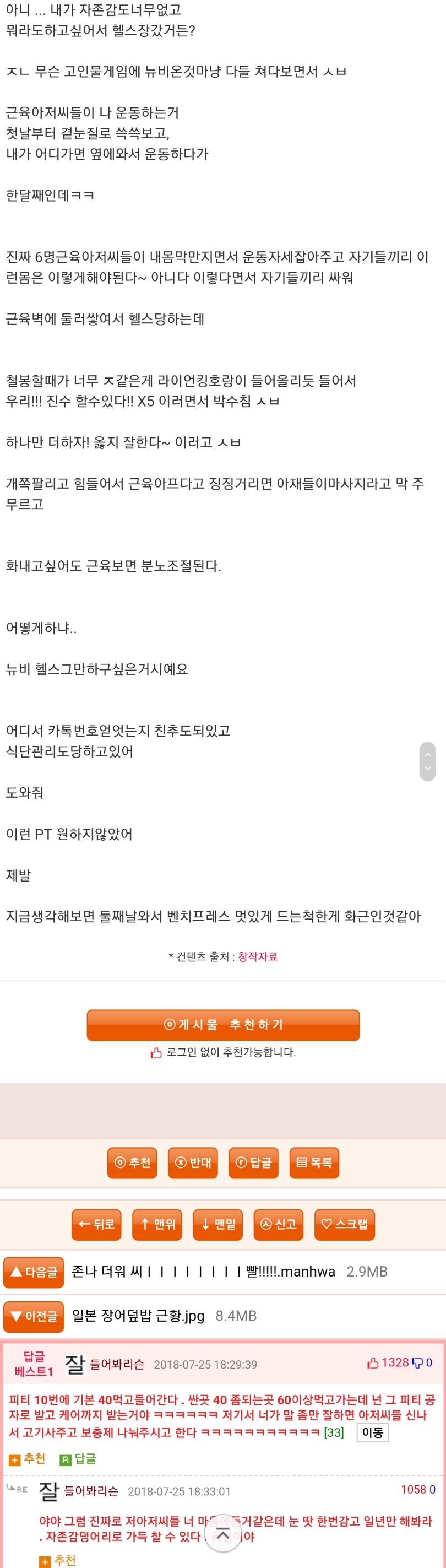446x1568 pixels.
Task: Open the next post titled 존나 더워 manhwa
Action: (203, 1272)
